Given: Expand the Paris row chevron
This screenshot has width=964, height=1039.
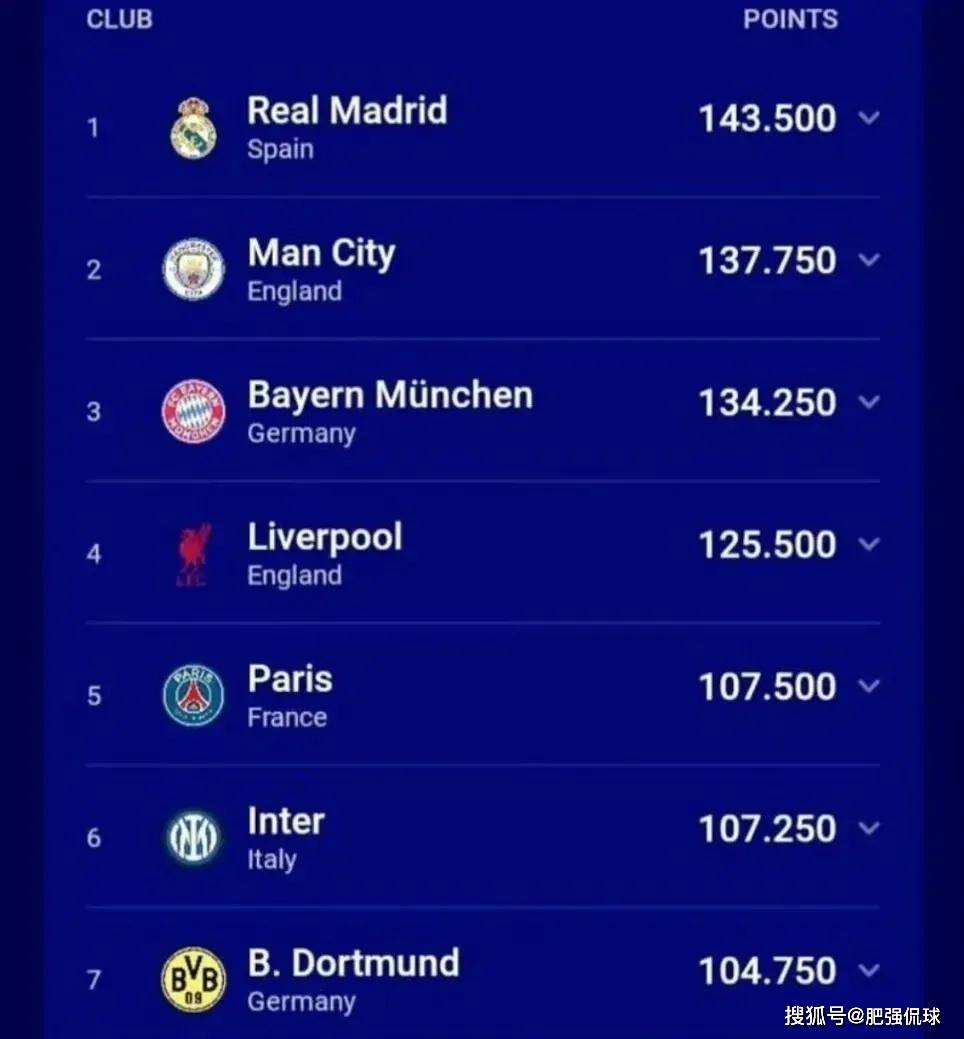Looking at the screenshot, I should pyautogui.click(x=869, y=686).
